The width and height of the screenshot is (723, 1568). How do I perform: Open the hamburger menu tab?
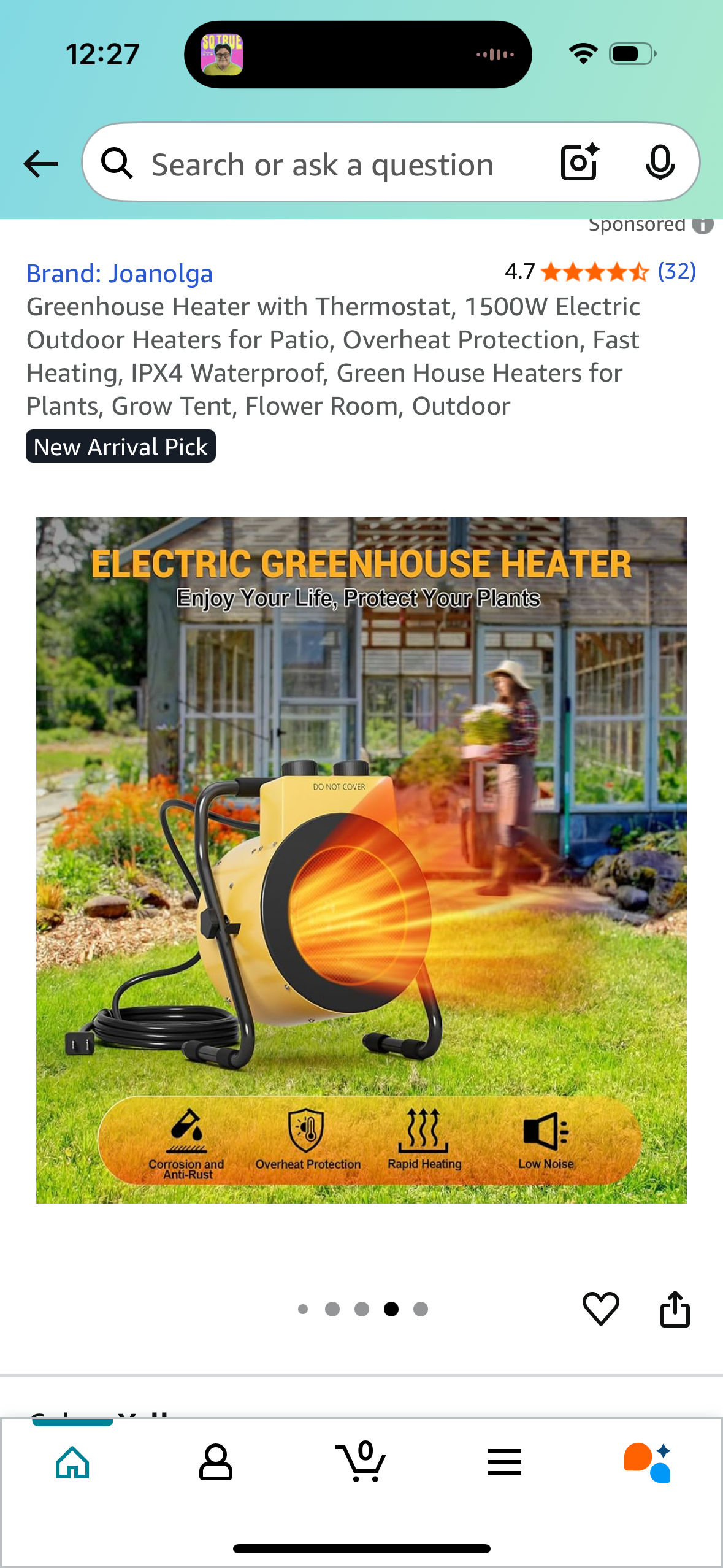tap(505, 1462)
